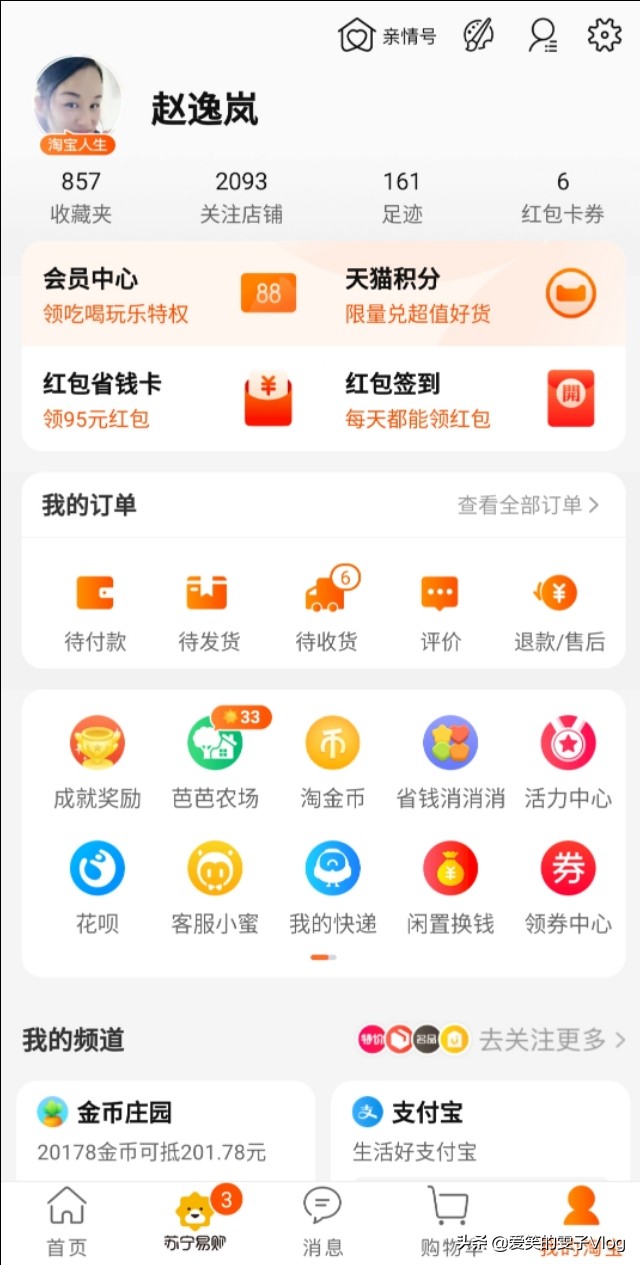The image size is (640, 1265).
Task: Open 退款/售后 refund service
Action: tap(560, 611)
